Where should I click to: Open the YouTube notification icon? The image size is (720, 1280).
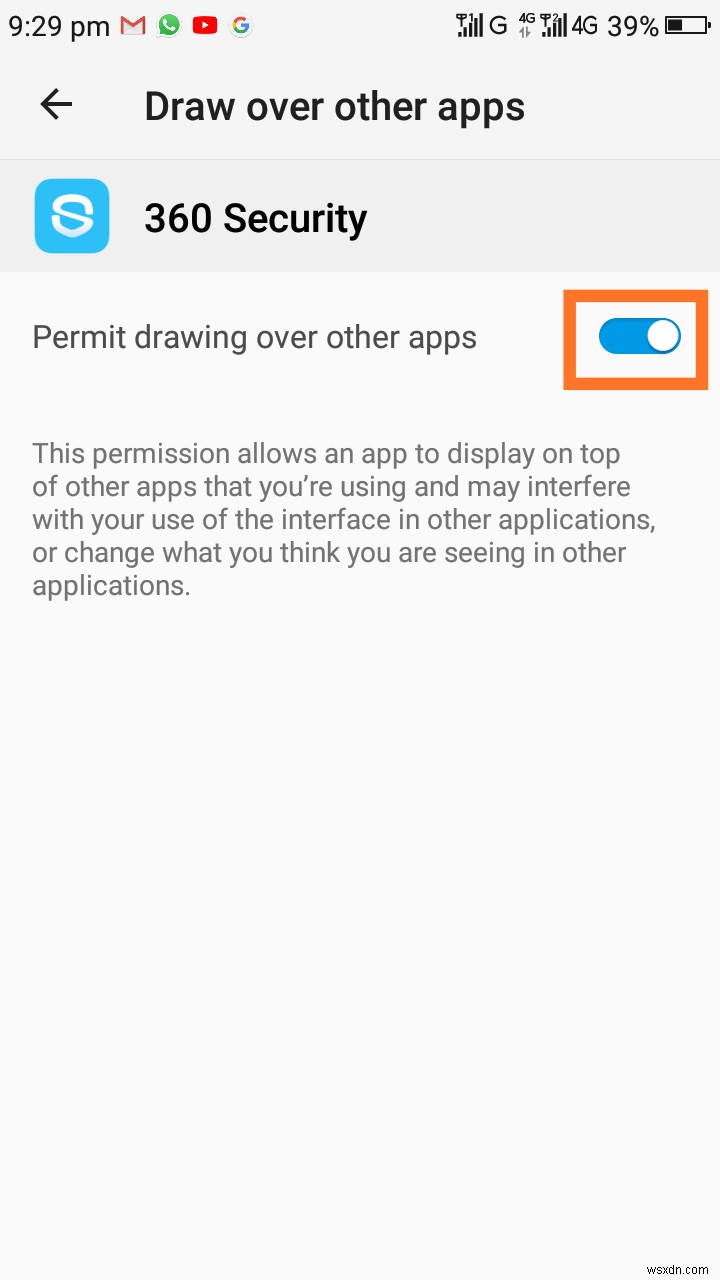tap(204, 26)
